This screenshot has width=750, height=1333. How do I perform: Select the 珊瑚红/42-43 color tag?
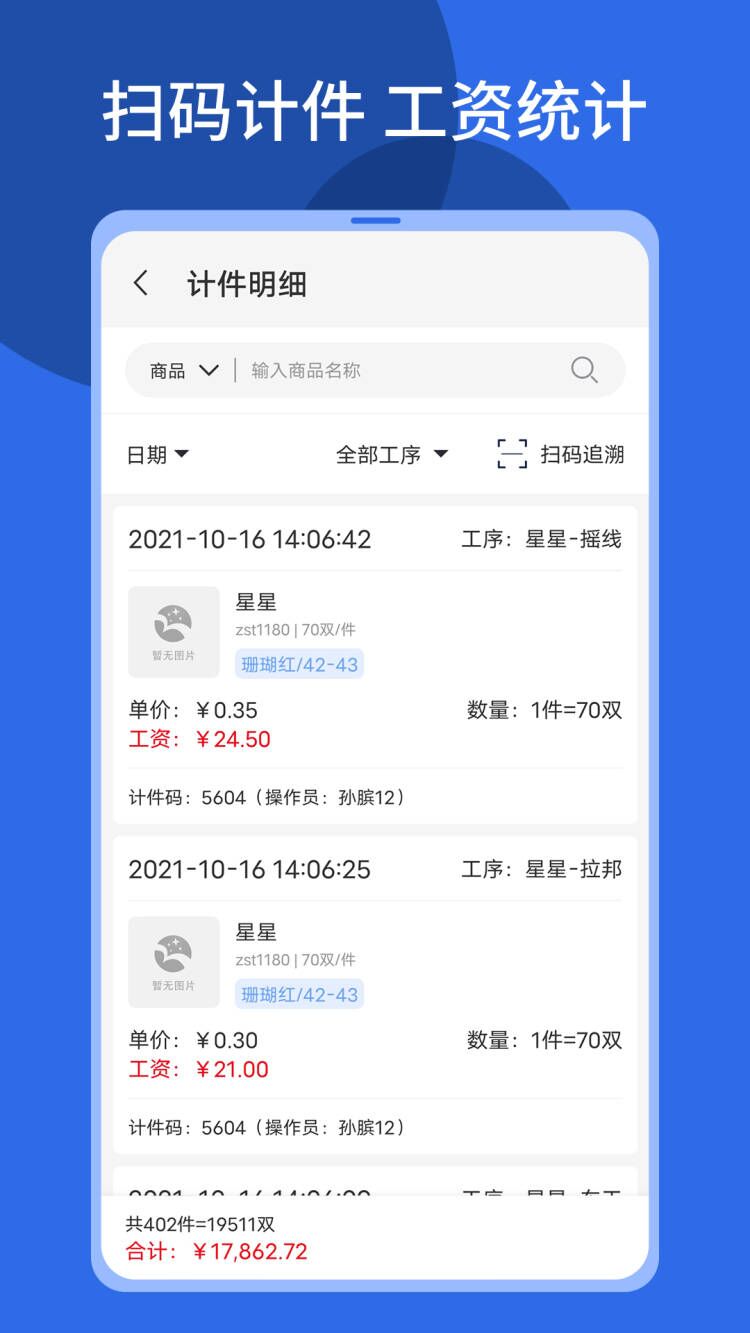(299, 664)
